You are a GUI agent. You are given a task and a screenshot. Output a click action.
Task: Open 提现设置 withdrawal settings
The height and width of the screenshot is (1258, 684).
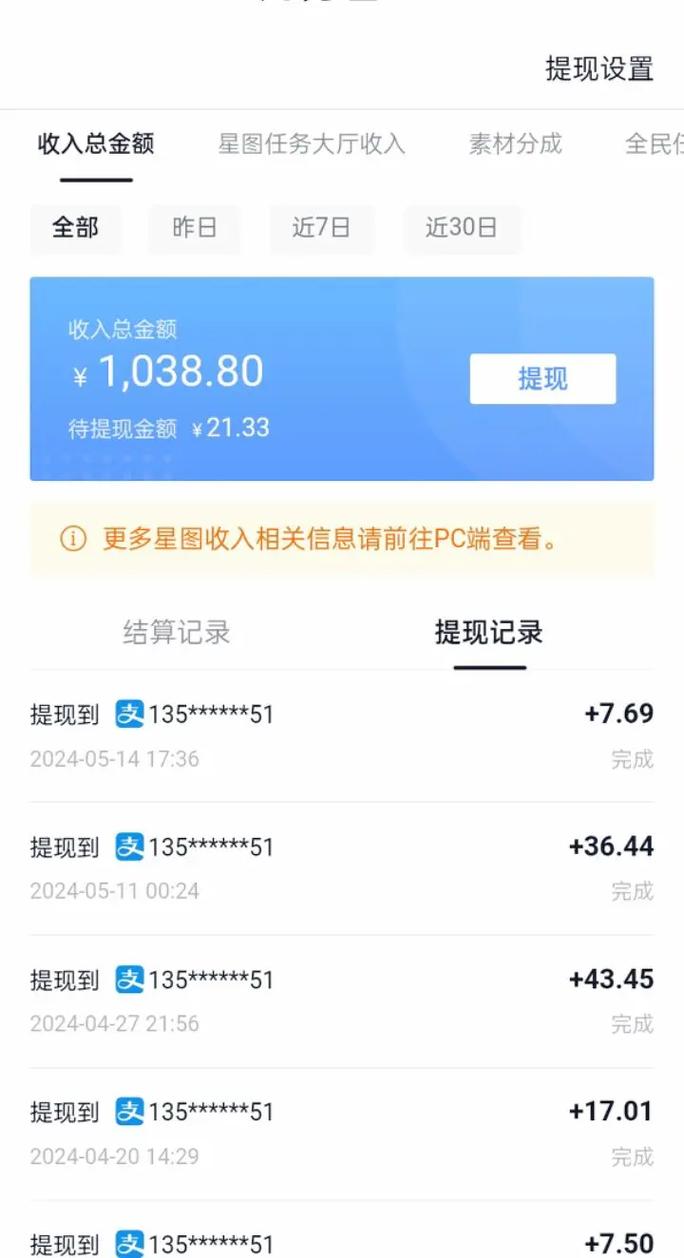(x=599, y=69)
